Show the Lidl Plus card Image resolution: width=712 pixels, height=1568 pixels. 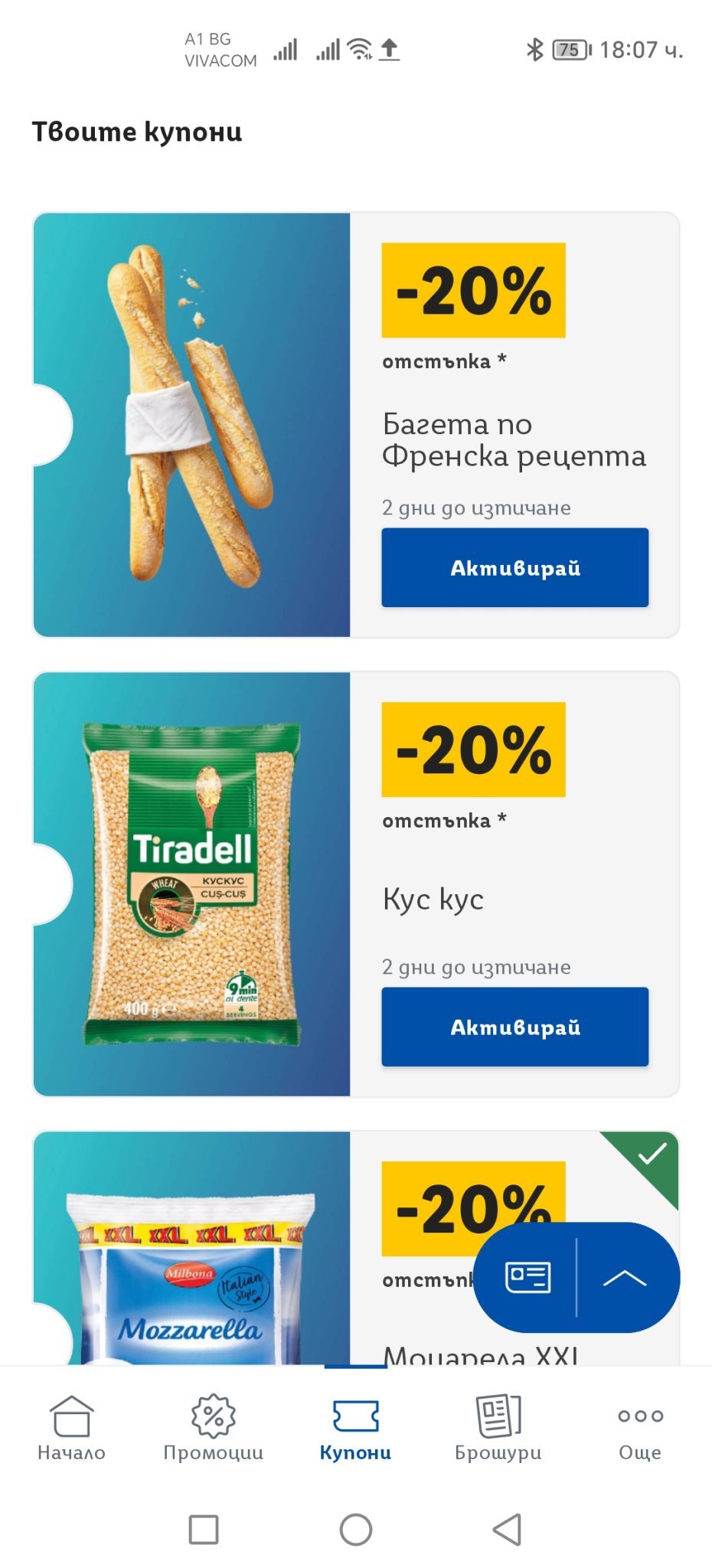527,1277
